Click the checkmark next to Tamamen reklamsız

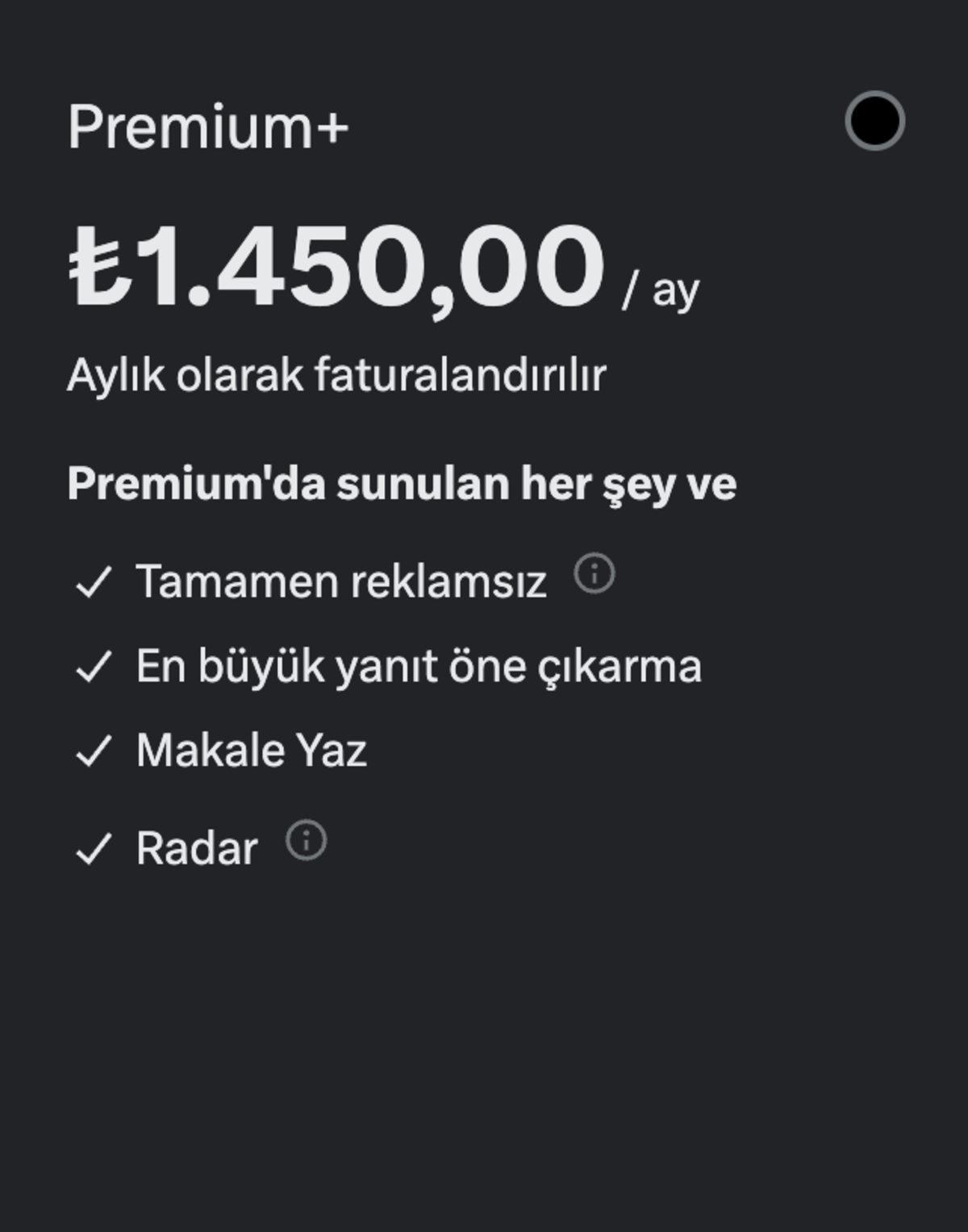pyautogui.click(x=94, y=577)
